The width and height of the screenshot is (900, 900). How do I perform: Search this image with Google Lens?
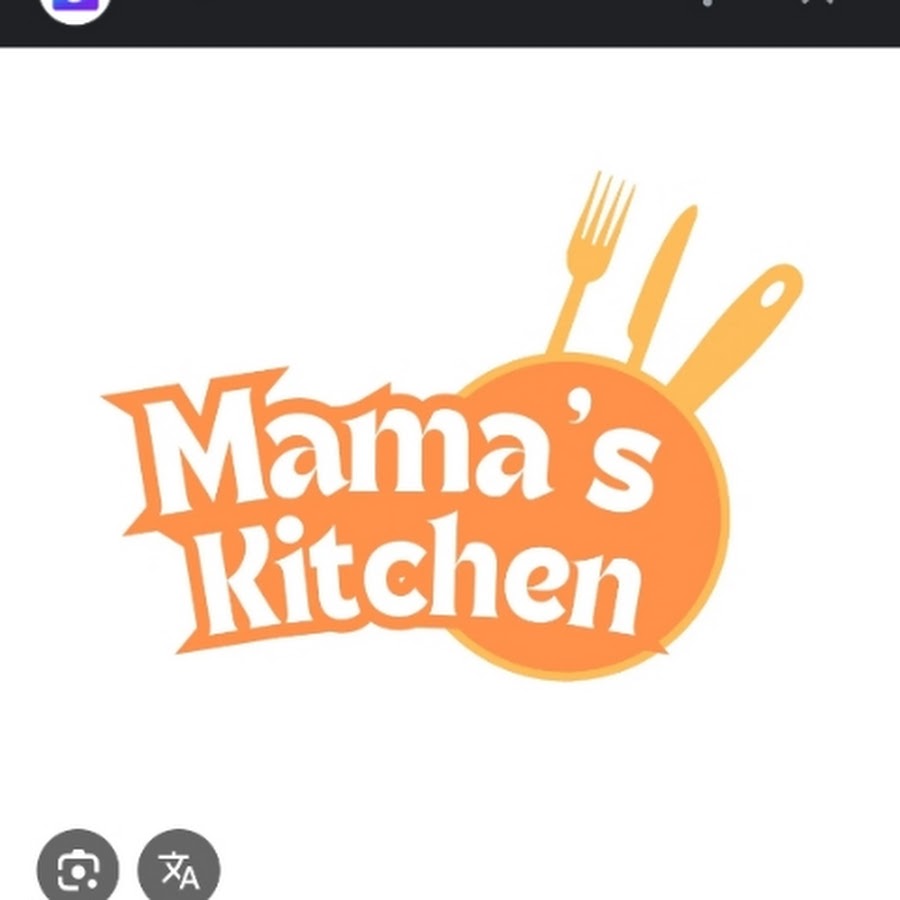77,868
